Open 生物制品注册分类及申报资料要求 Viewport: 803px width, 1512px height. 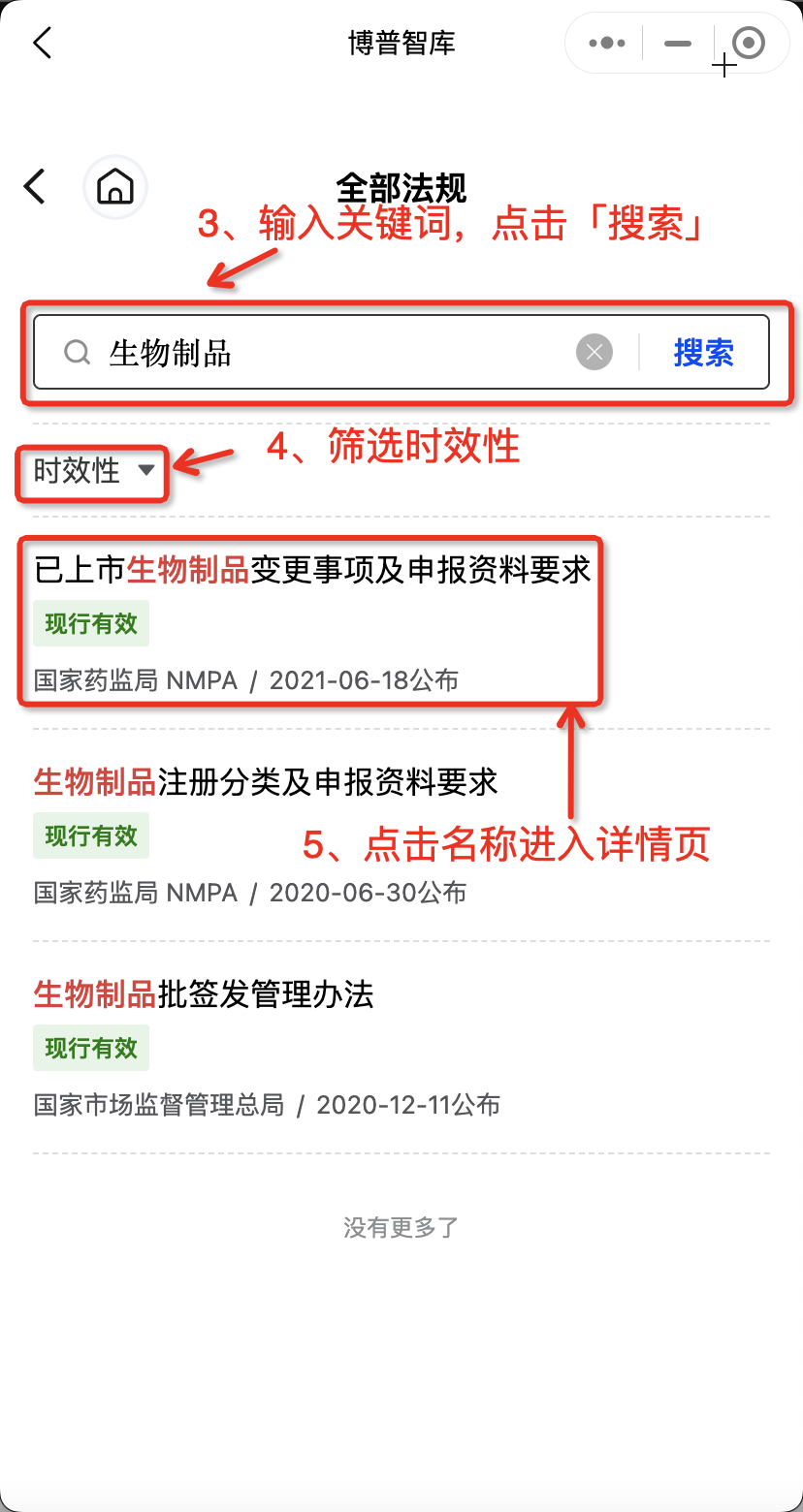tap(266, 781)
